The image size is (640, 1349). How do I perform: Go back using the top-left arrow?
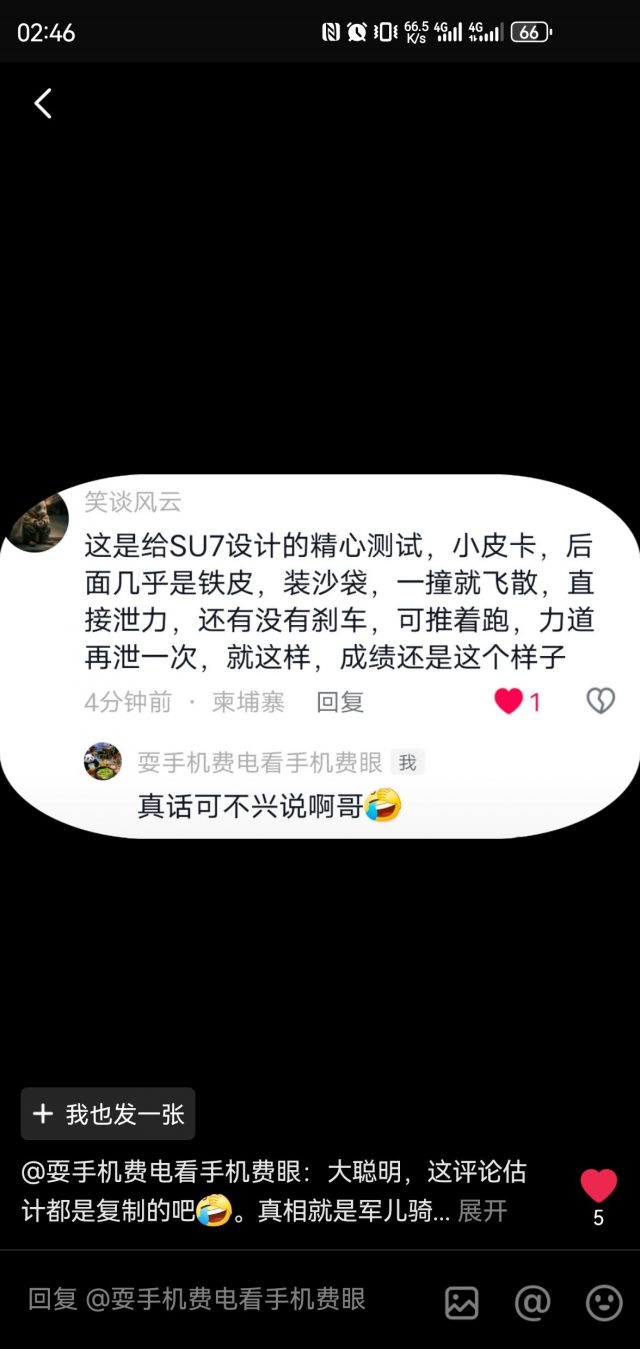click(x=43, y=103)
